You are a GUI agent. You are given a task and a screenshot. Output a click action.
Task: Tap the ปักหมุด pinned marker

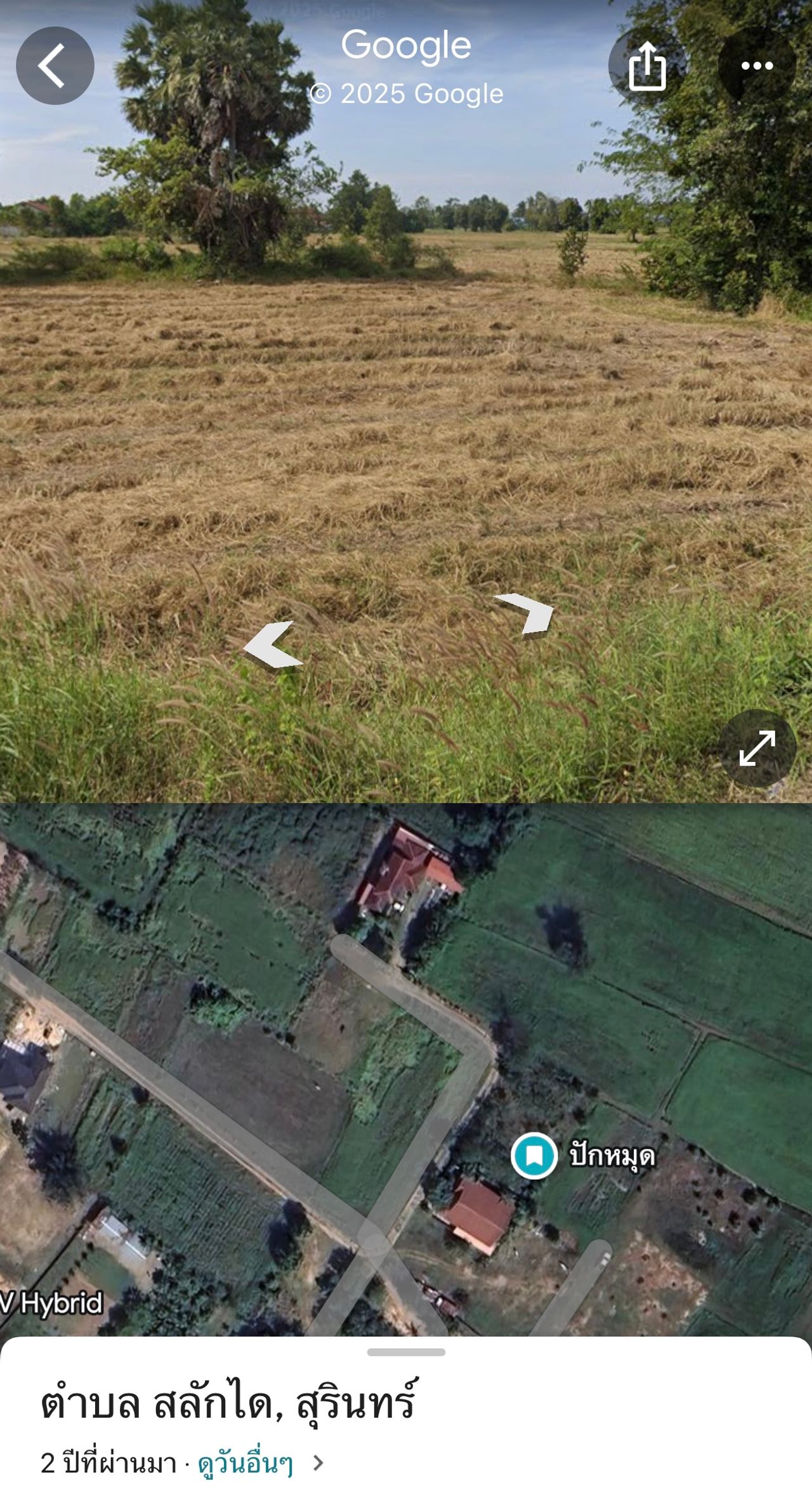click(534, 1155)
